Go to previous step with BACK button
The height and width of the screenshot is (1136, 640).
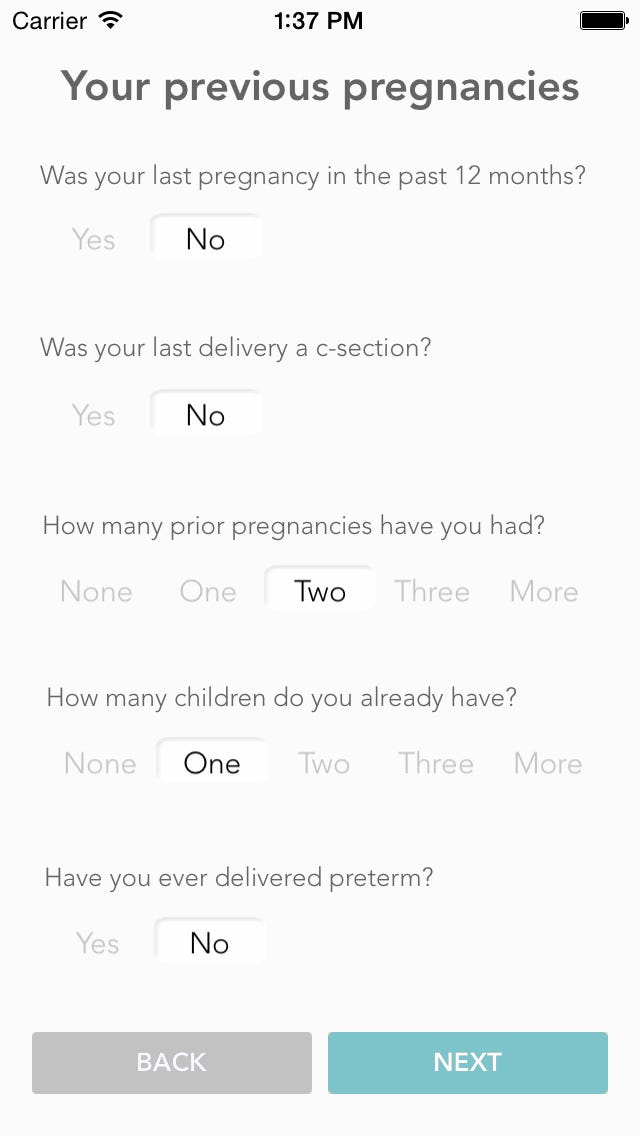[172, 1062]
